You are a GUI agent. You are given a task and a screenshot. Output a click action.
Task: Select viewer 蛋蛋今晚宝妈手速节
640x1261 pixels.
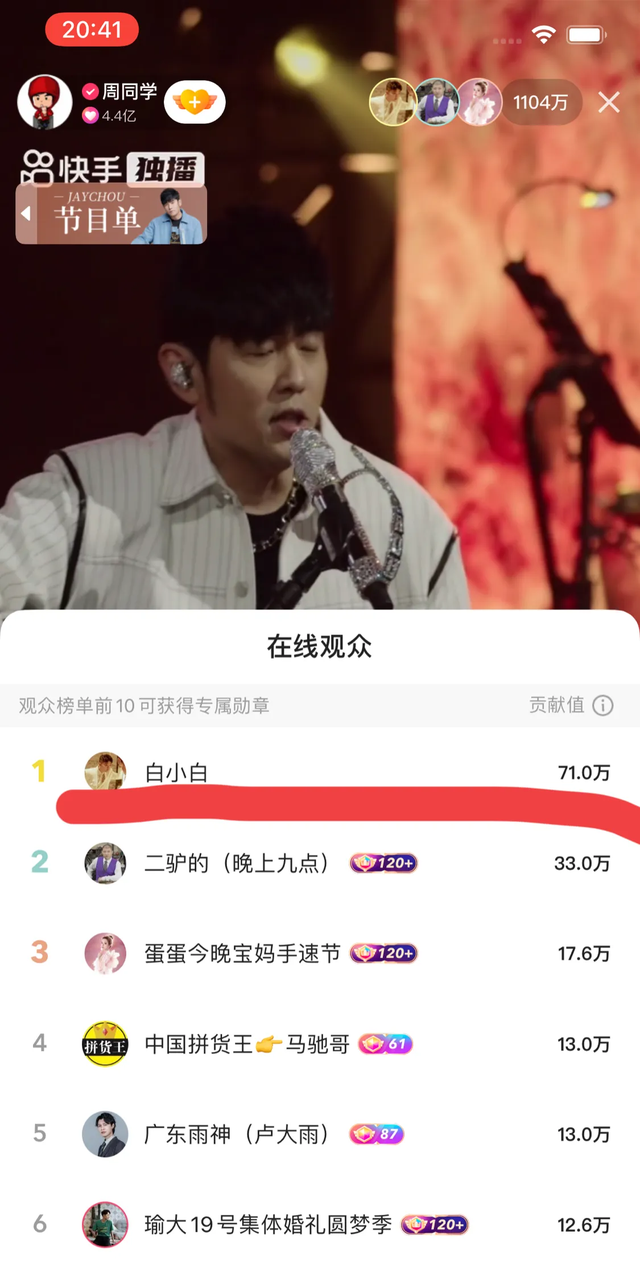coord(242,953)
